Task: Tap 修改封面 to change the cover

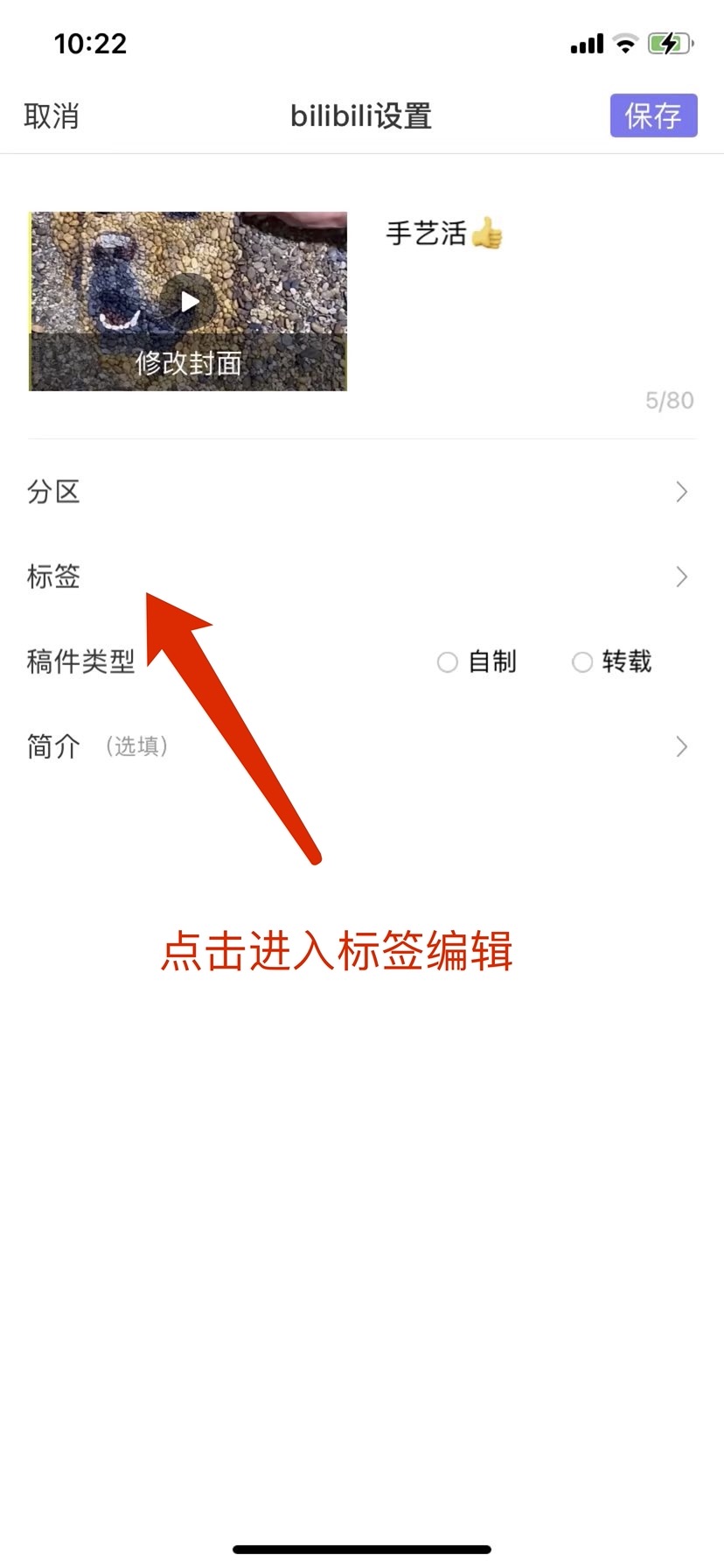Action: pos(188,362)
